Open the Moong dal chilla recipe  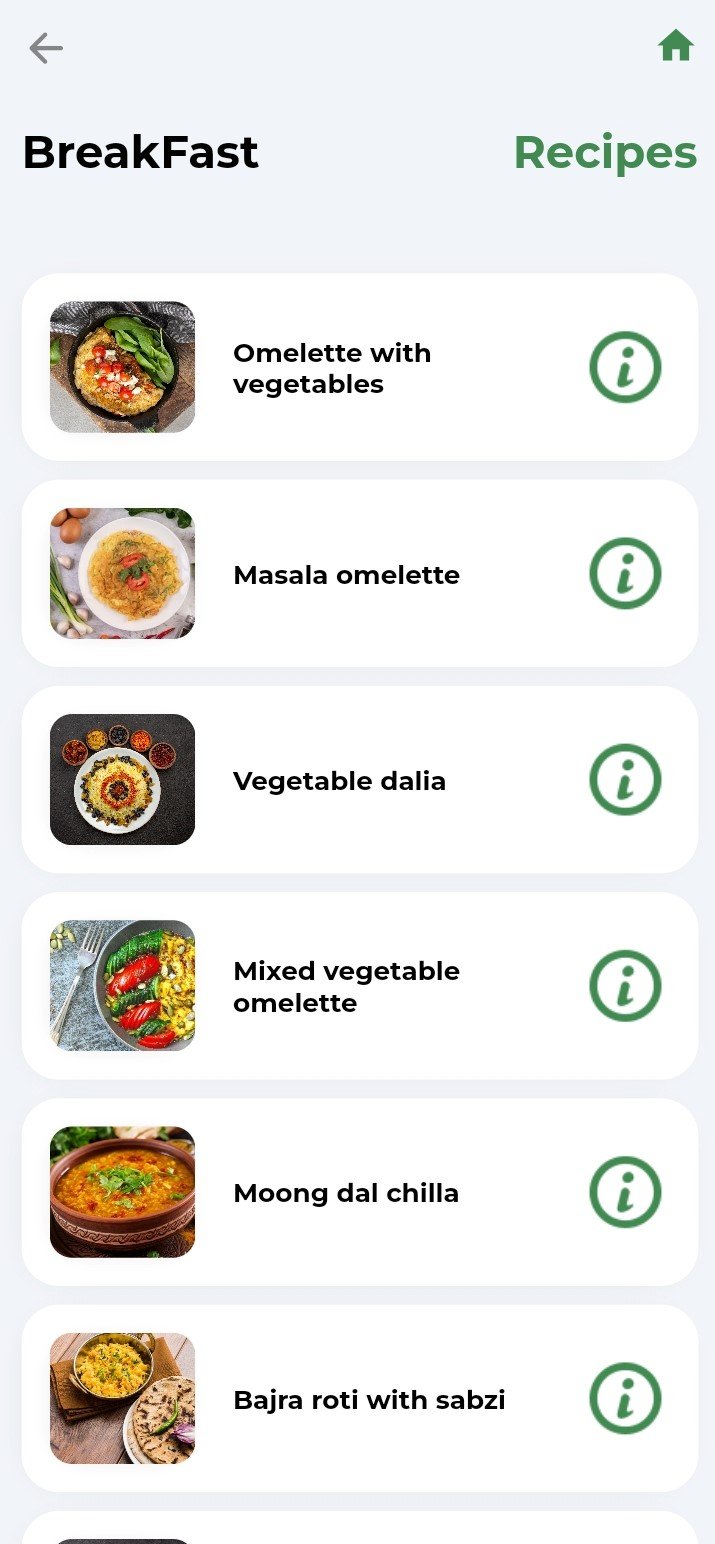[x=346, y=1192]
